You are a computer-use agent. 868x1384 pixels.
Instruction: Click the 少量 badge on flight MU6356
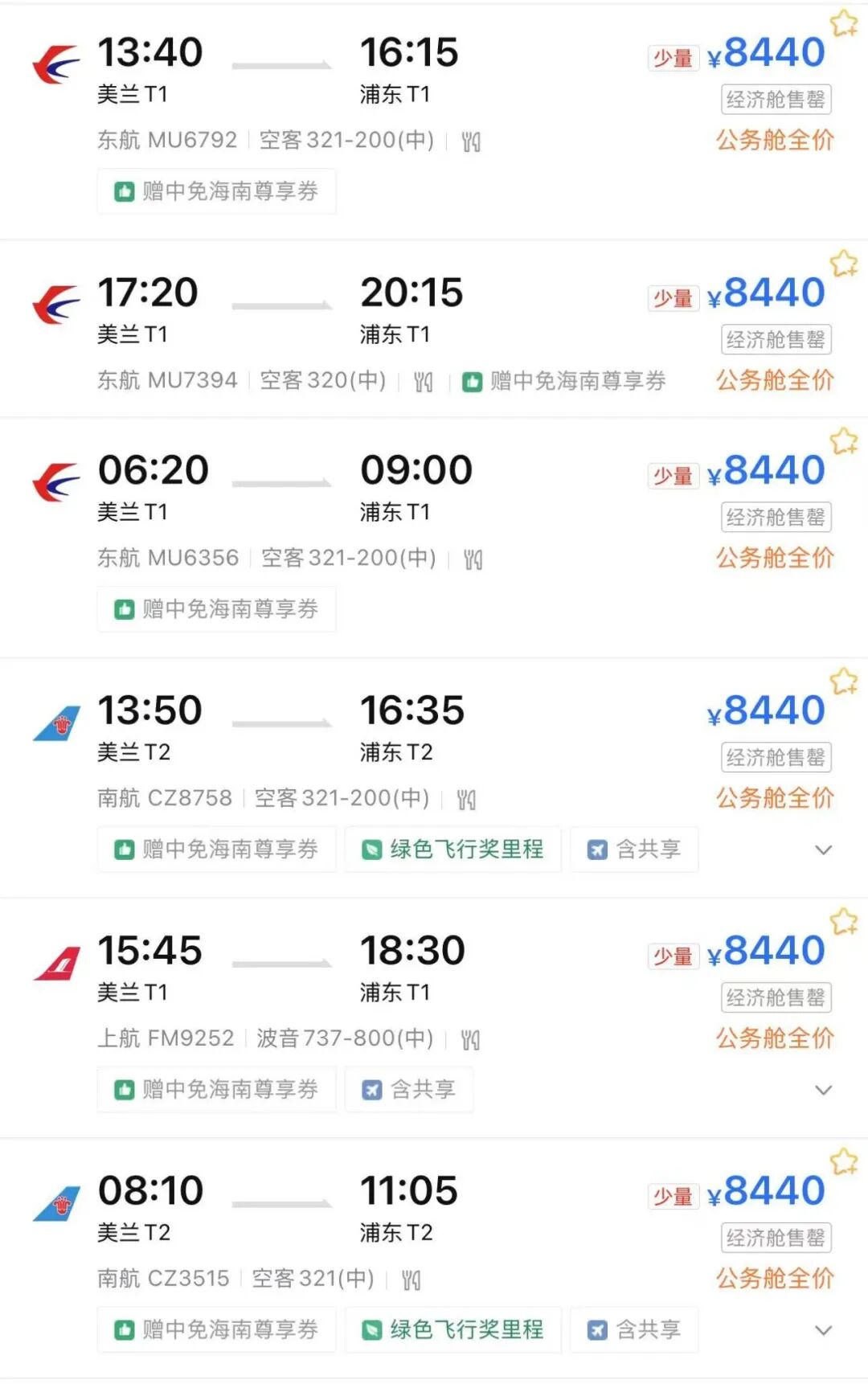click(x=673, y=476)
